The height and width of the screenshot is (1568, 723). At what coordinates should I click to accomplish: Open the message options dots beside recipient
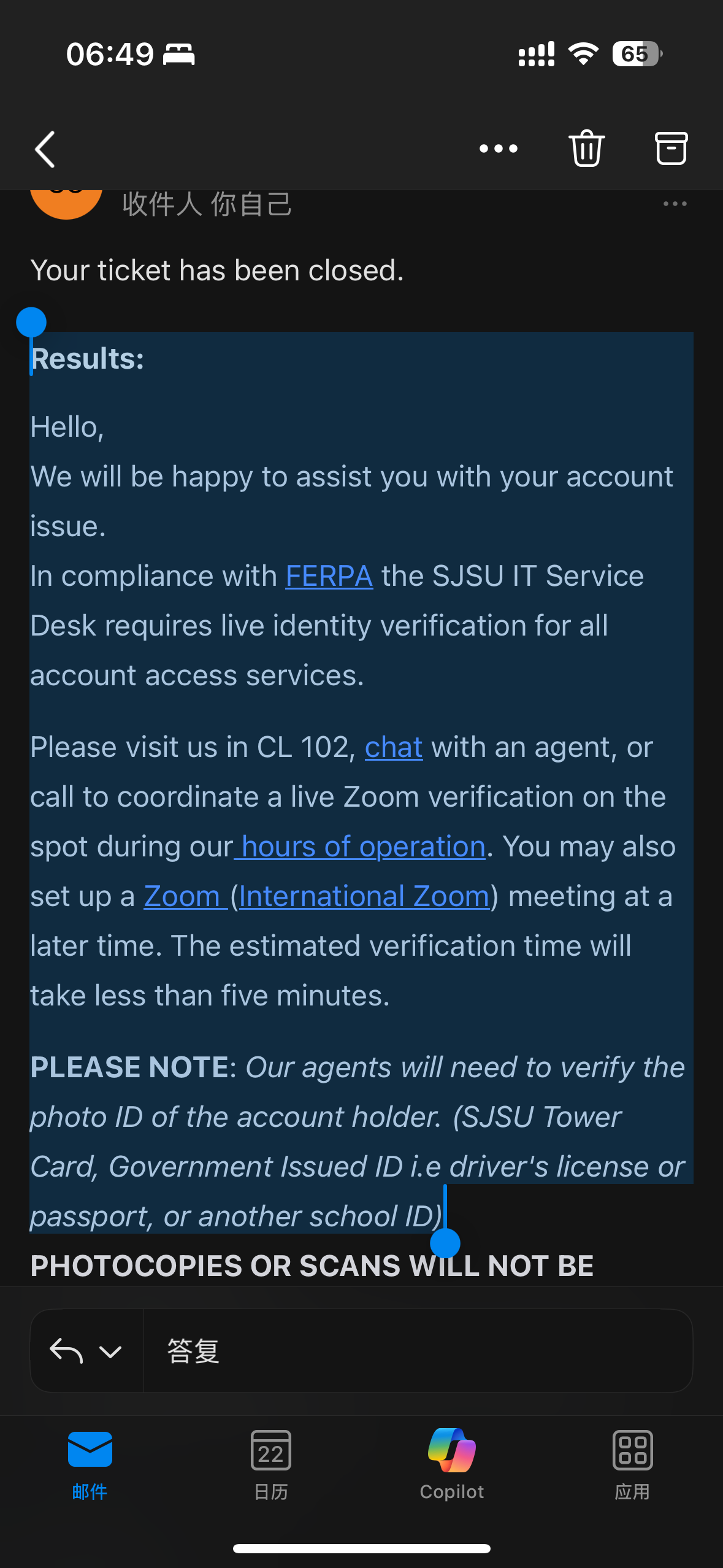(675, 204)
